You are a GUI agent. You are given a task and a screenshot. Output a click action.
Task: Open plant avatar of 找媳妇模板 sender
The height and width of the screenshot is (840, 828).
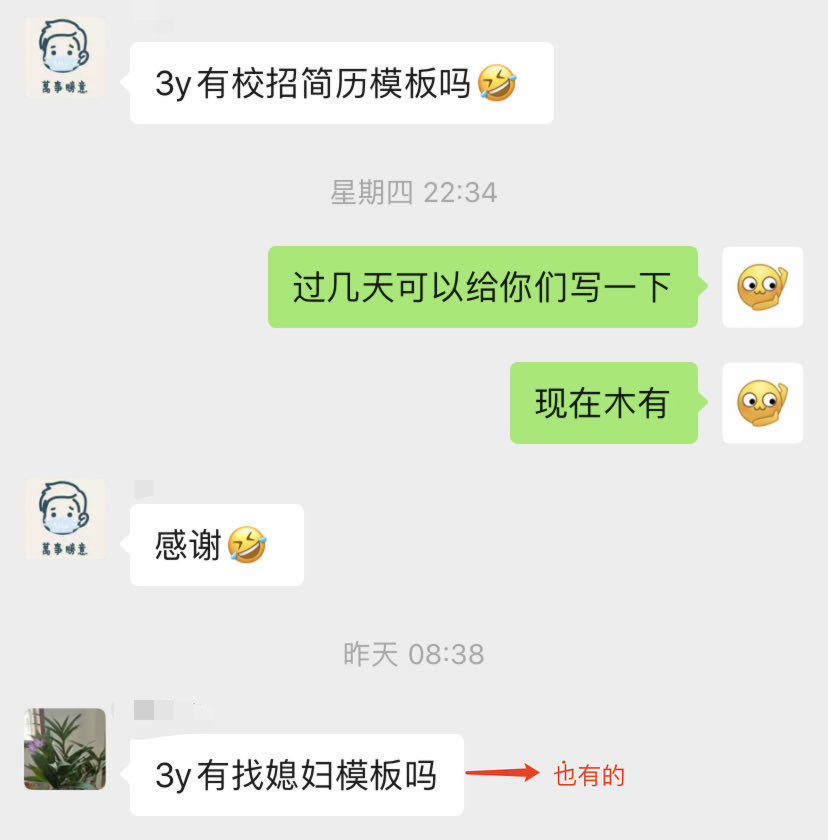pos(65,749)
